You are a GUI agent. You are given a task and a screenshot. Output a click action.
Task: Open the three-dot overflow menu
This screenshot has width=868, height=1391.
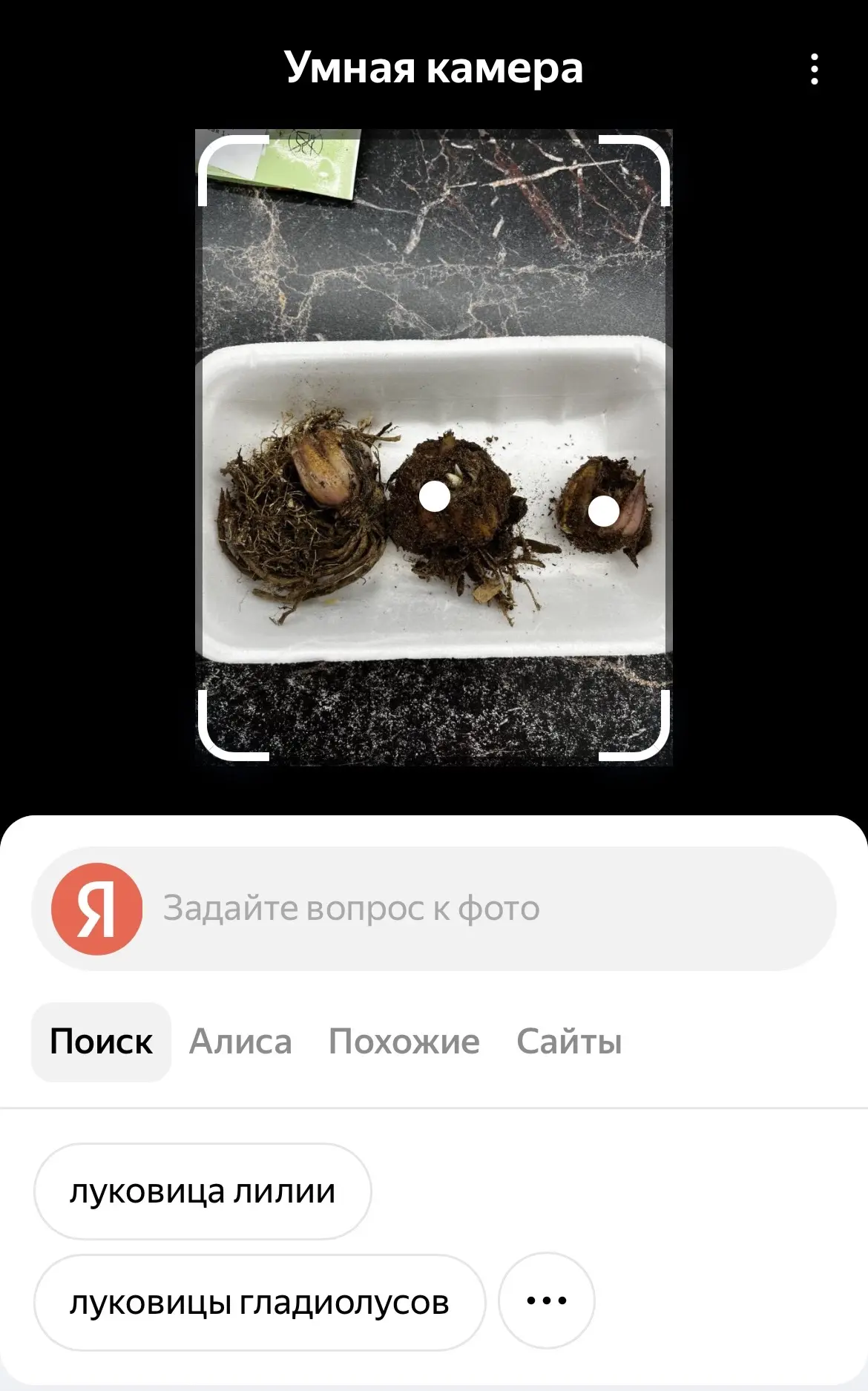(814, 69)
